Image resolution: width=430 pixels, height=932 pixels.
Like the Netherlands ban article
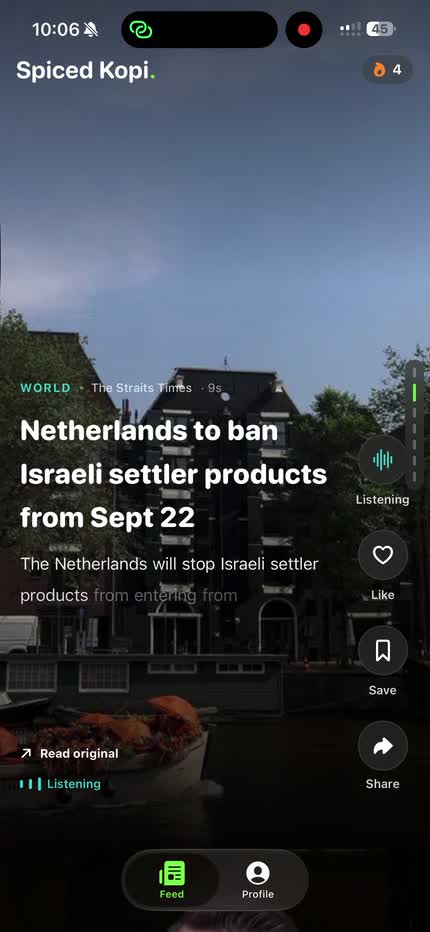tap(382, 555)
